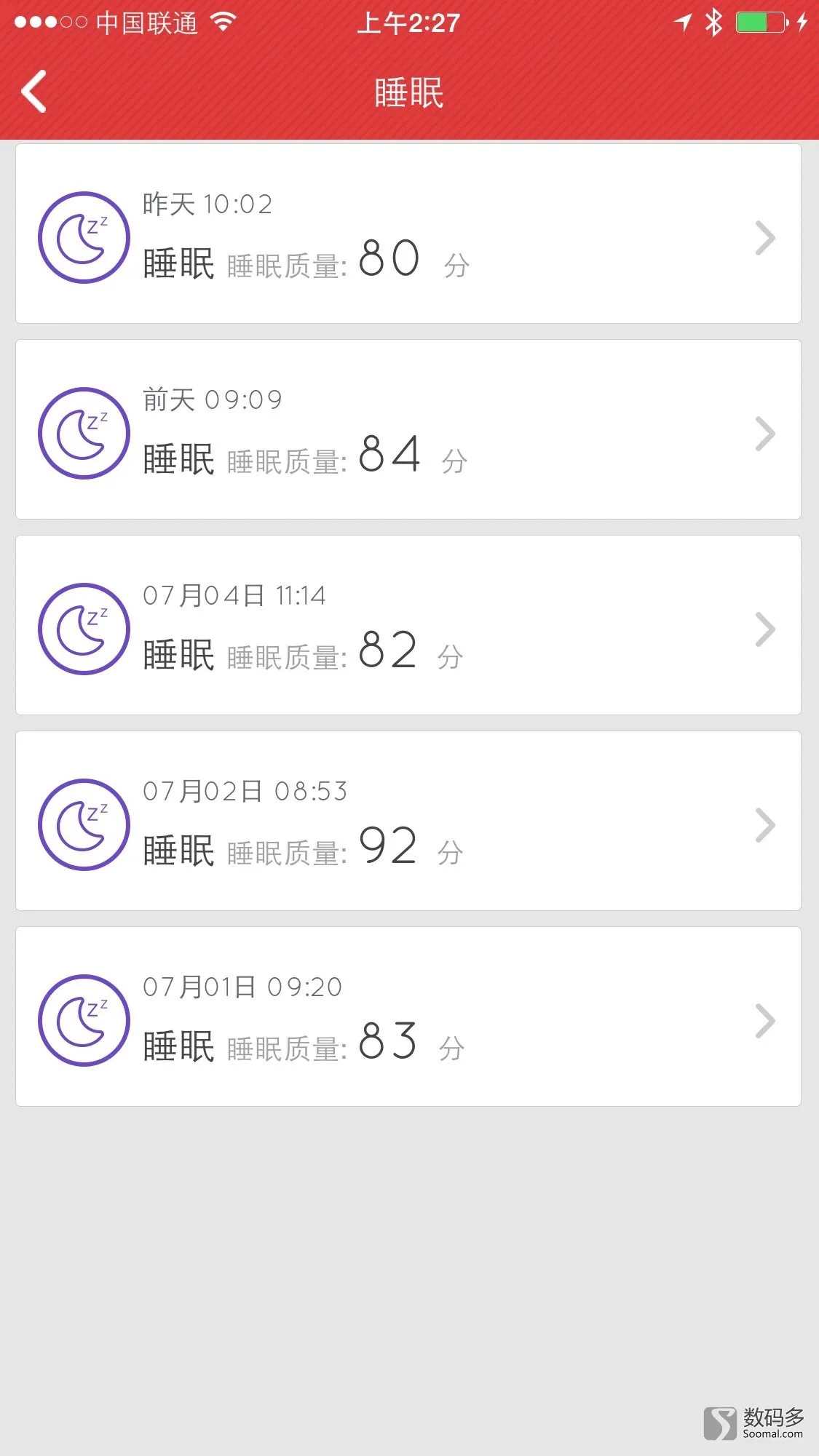Open the 前天 09:09 sleep record
This screenshot has height=1456, width=819.
(408, 429)
